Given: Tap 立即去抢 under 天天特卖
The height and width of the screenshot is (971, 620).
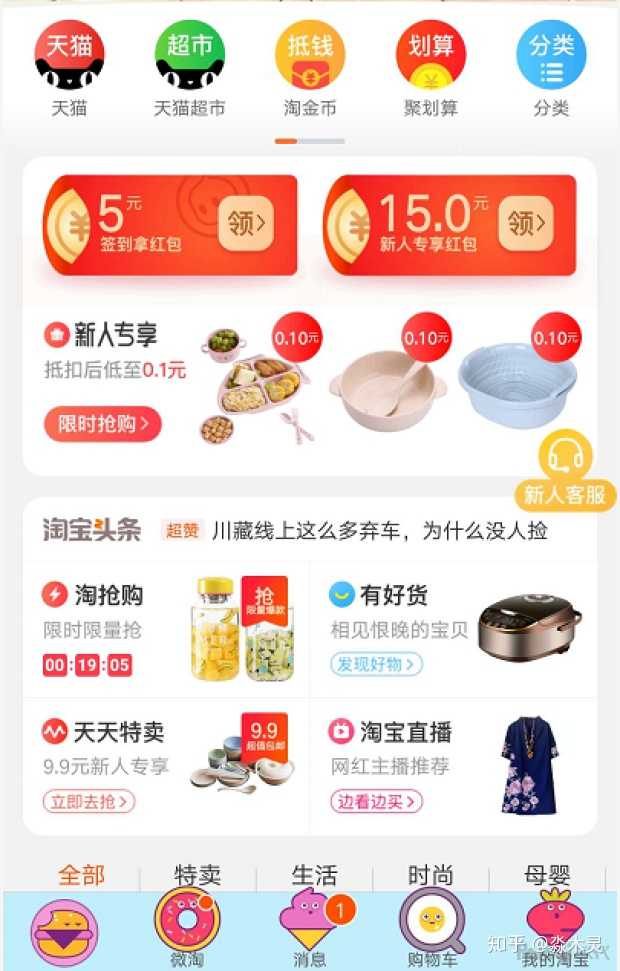Looking at the screenshot, I should [89, 801].
